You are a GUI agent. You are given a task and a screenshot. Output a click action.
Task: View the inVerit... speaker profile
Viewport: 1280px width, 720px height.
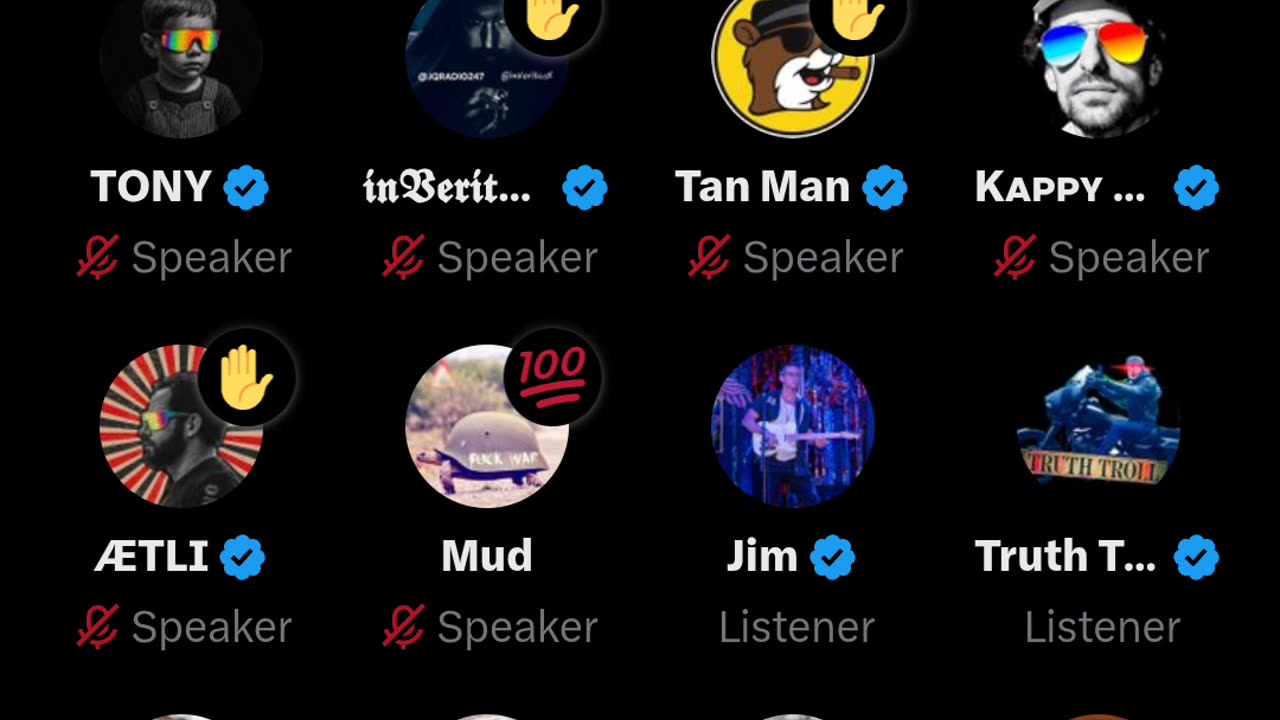click(x=487, y=70)
